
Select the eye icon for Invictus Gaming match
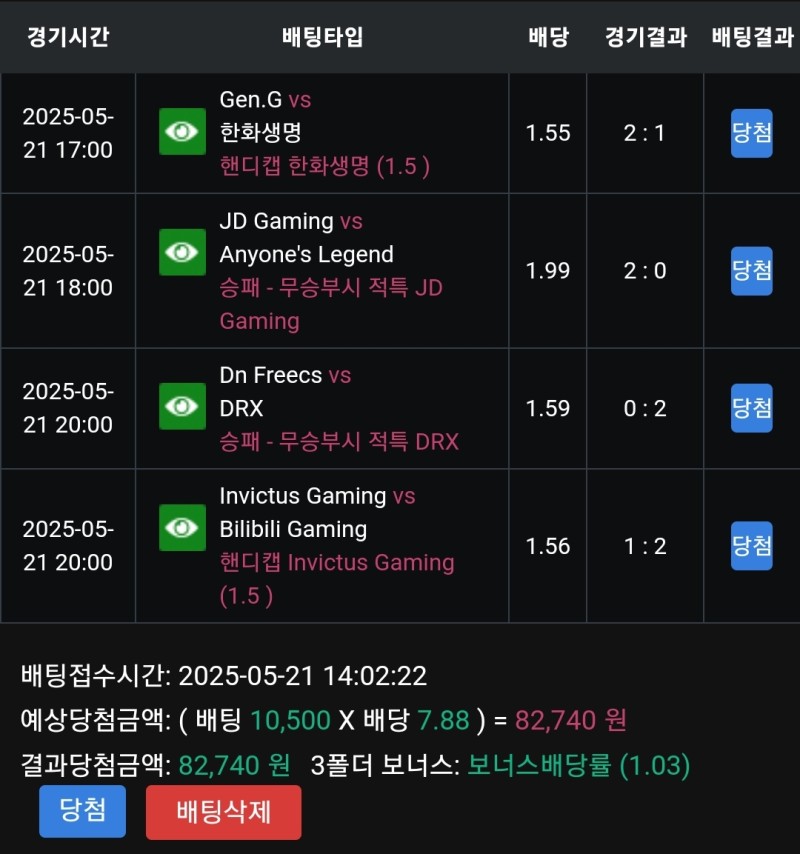click(182, 527)
